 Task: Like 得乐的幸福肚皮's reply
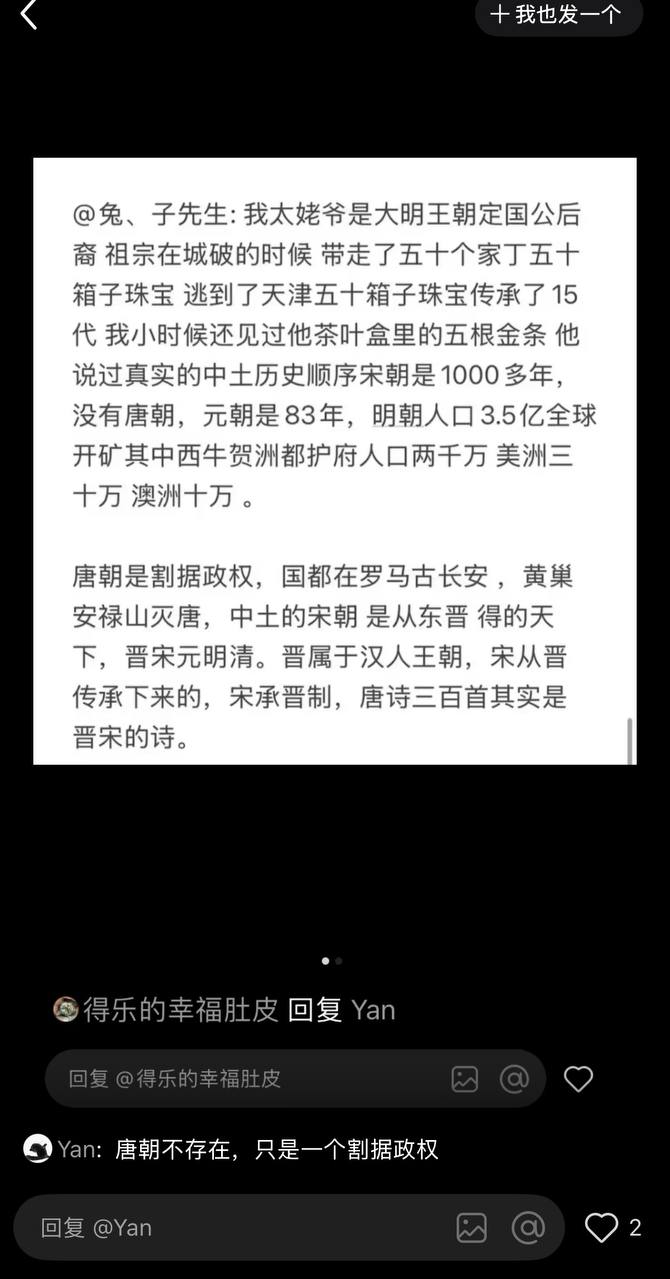click(578, 1078)
